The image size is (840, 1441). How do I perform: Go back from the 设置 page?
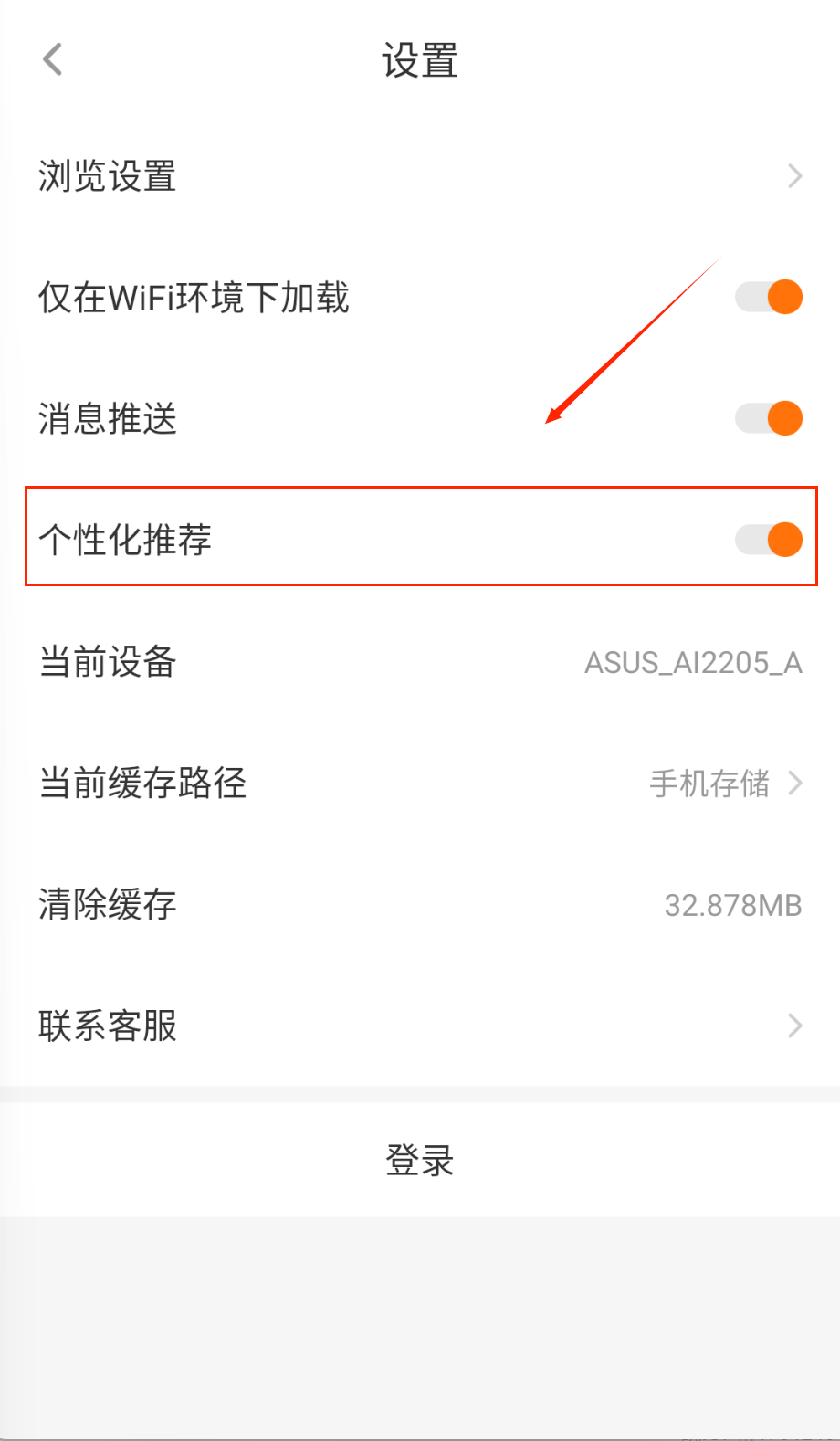click(x=53, y=60)
